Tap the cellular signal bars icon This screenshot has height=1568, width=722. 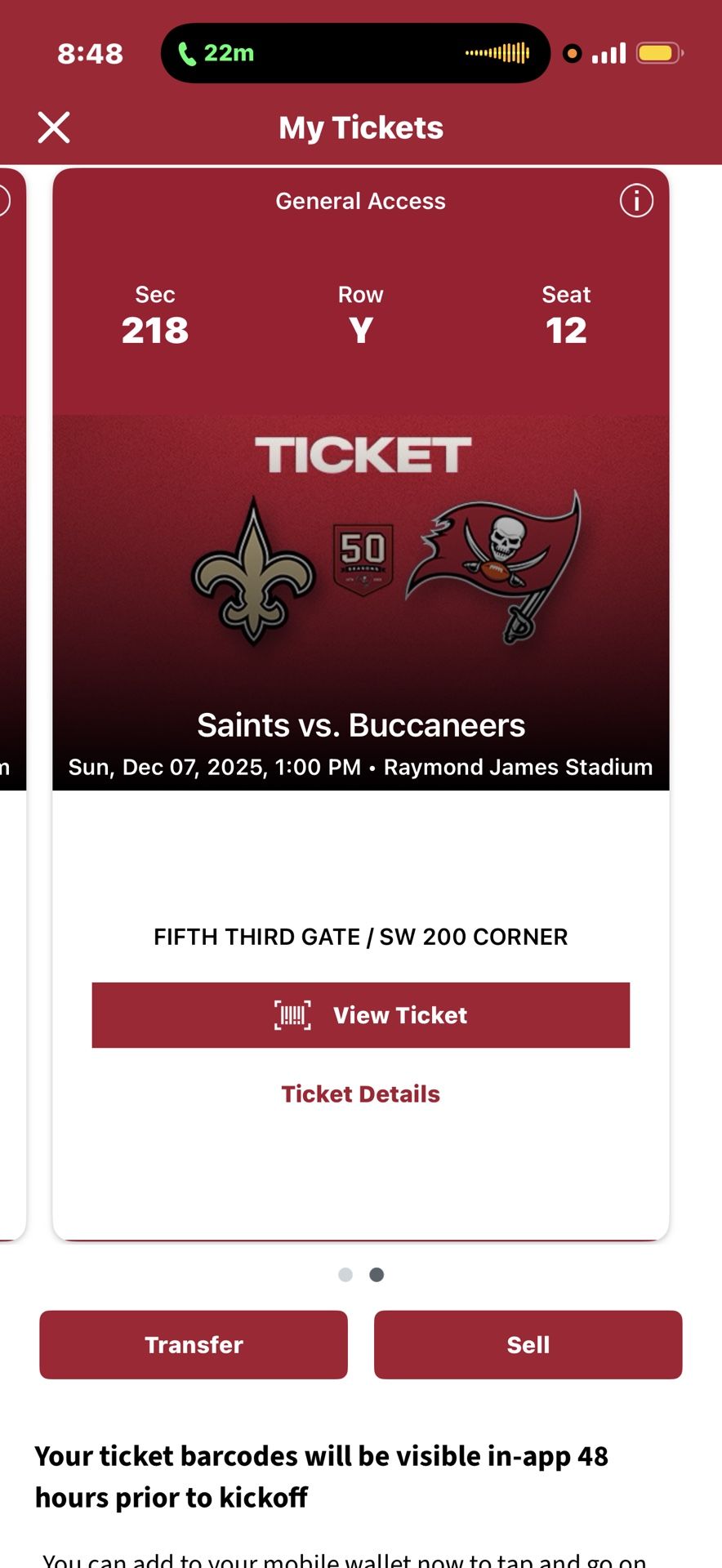pyautogui.click(x=608, y=52)
